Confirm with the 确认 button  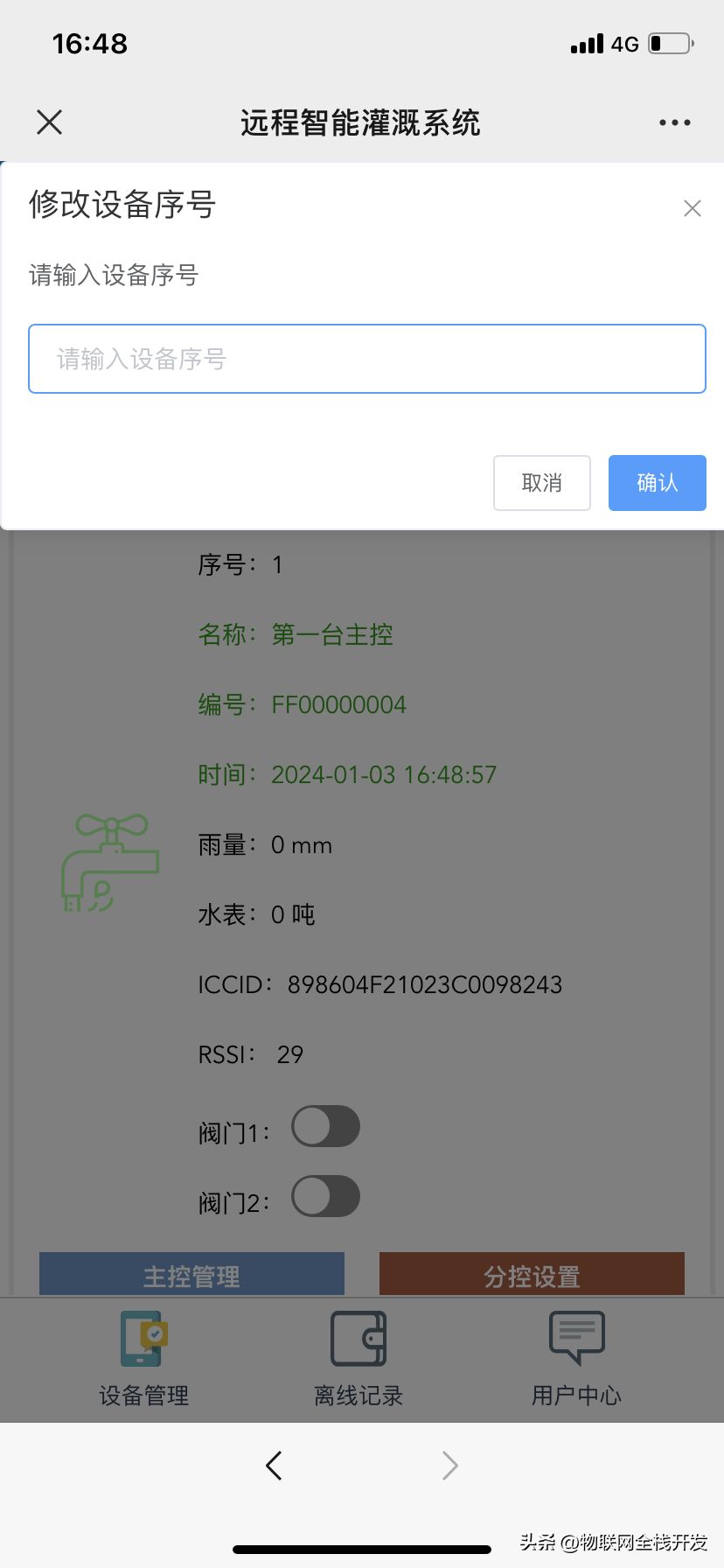click(x=657, y=483)
